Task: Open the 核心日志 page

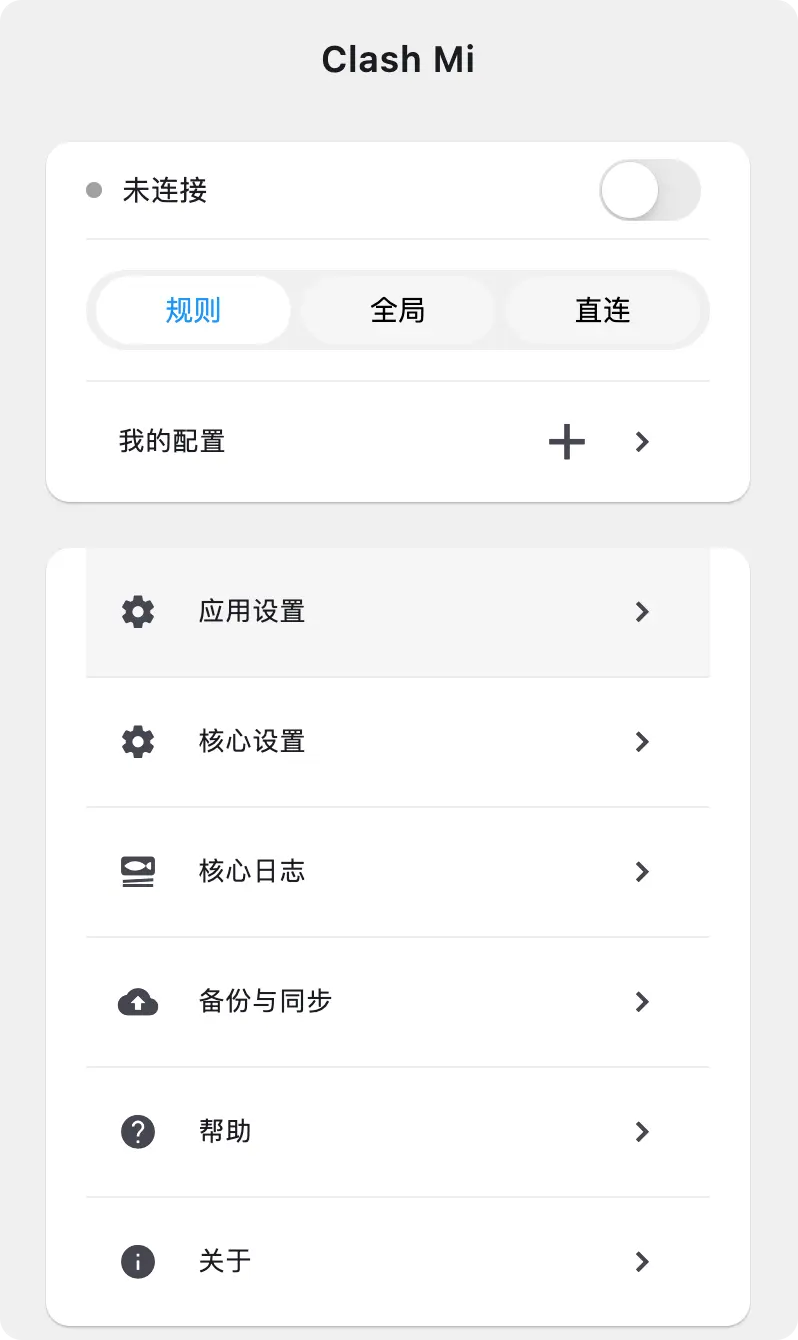Action: click(397, 872)
